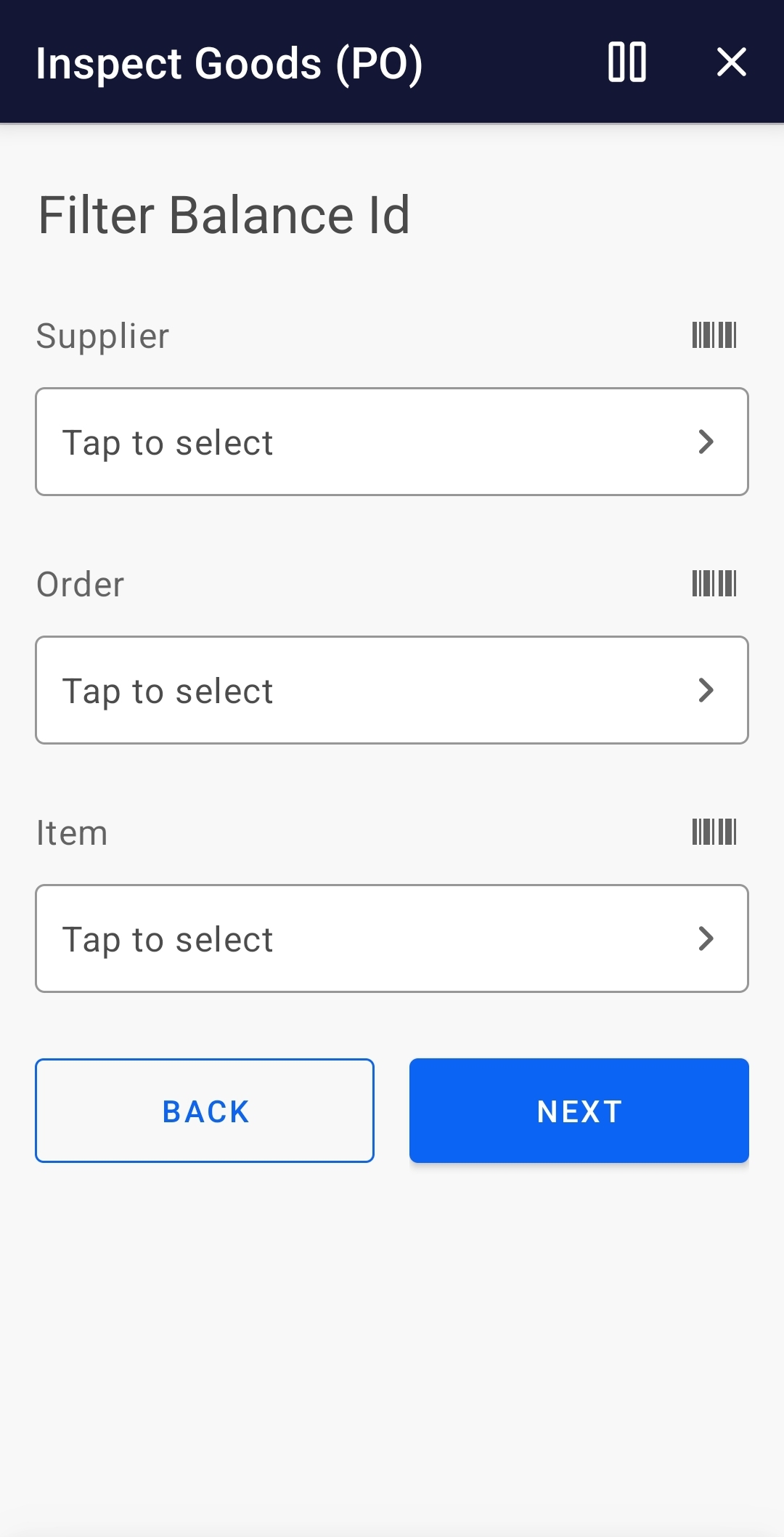Open the barcode scanner for the Item field
The height and width of the screenshot is (1537, 784).
(x=714, y=832)
